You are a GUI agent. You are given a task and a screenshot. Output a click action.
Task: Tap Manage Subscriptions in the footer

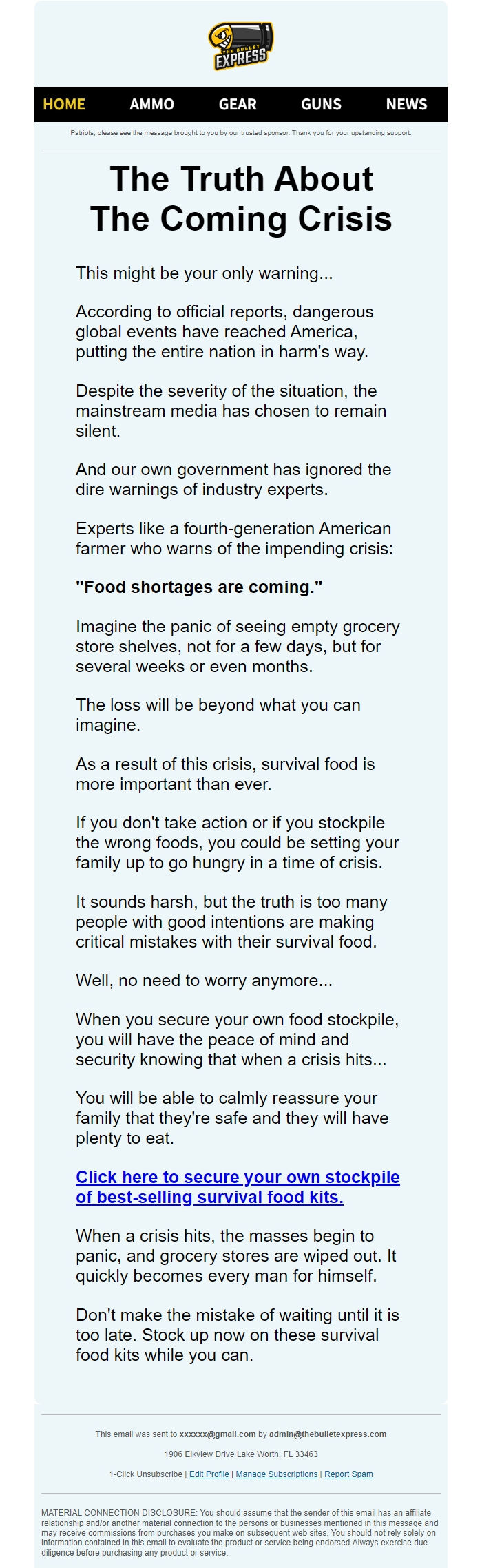(276, 1474)
